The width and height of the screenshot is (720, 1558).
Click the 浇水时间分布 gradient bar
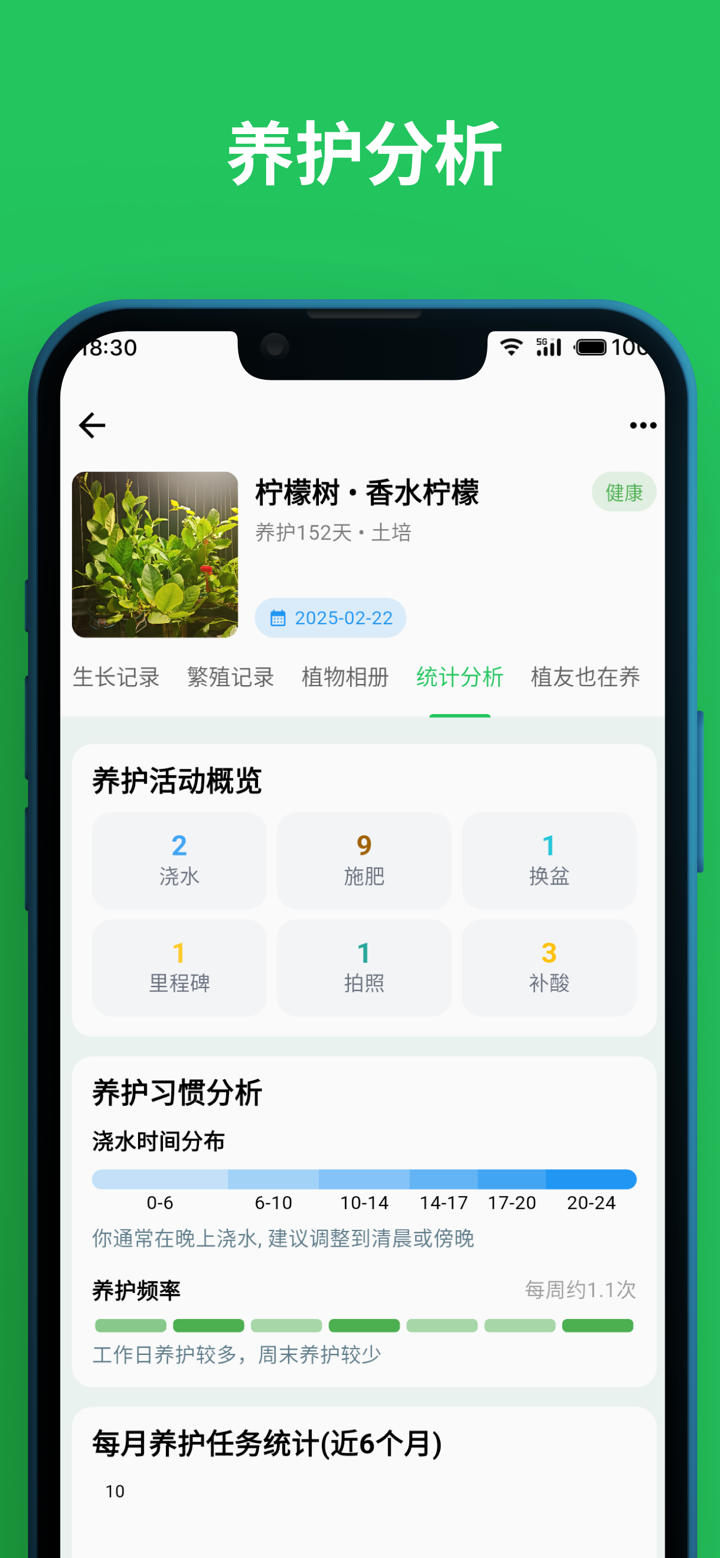coord(363,1178)
